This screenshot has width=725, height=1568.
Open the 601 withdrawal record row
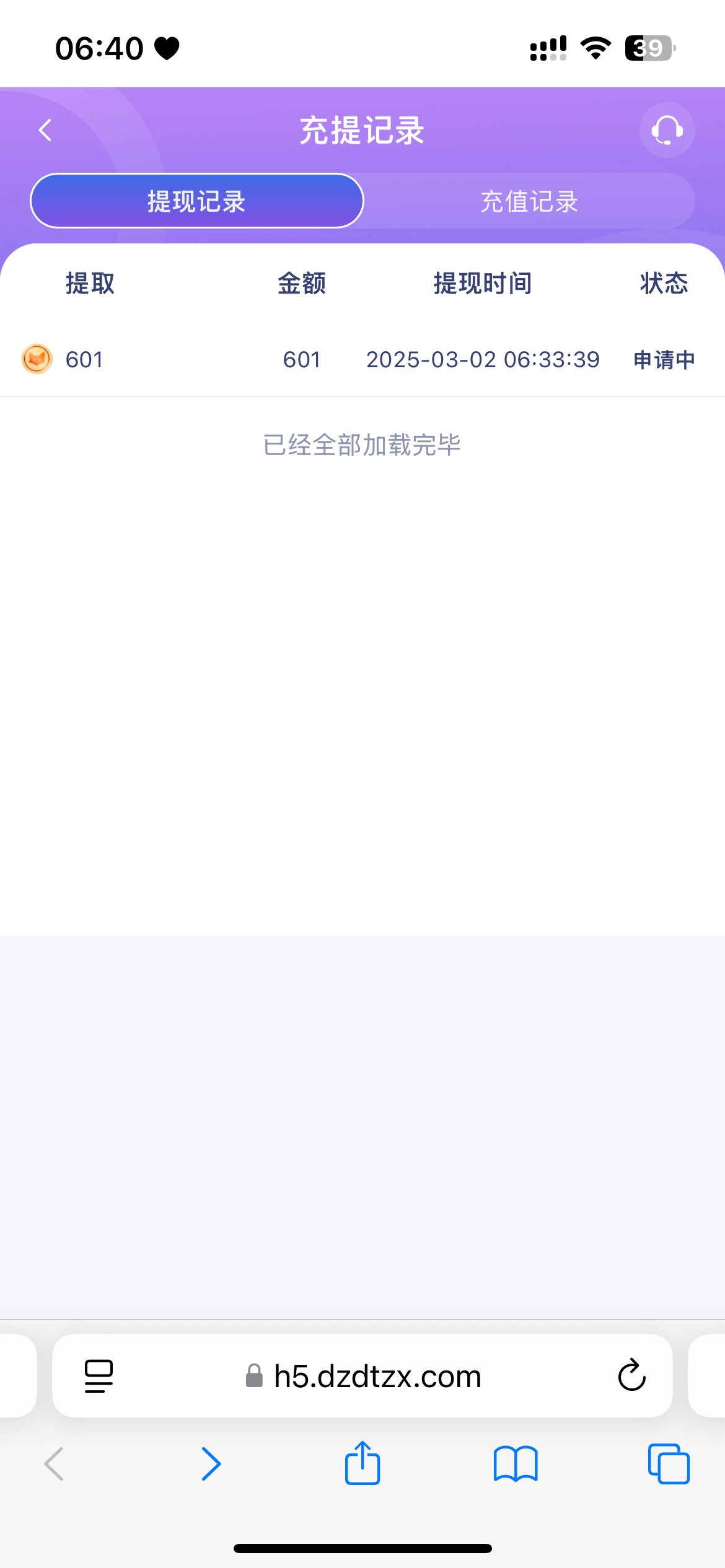coord(362,359)
